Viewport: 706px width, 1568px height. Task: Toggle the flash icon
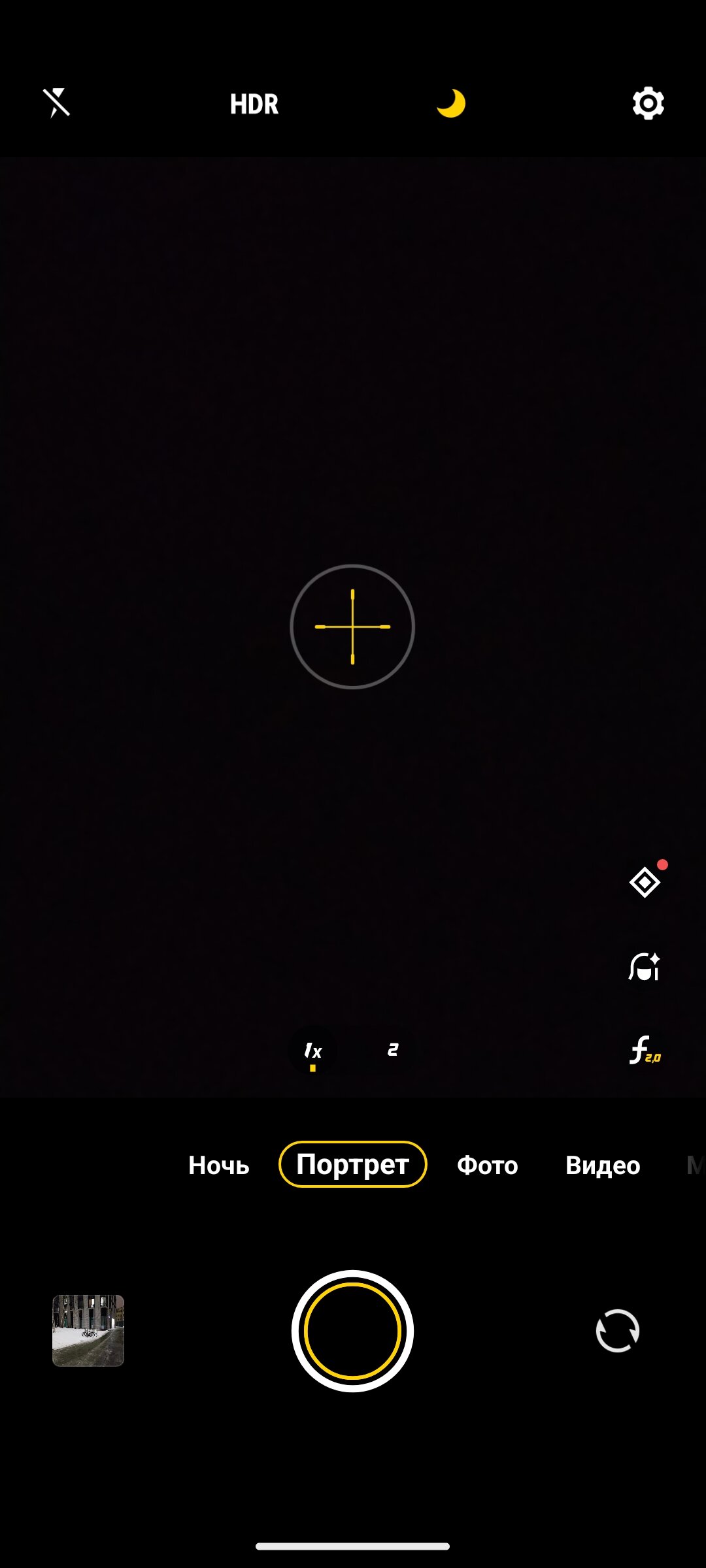(57, 103)
